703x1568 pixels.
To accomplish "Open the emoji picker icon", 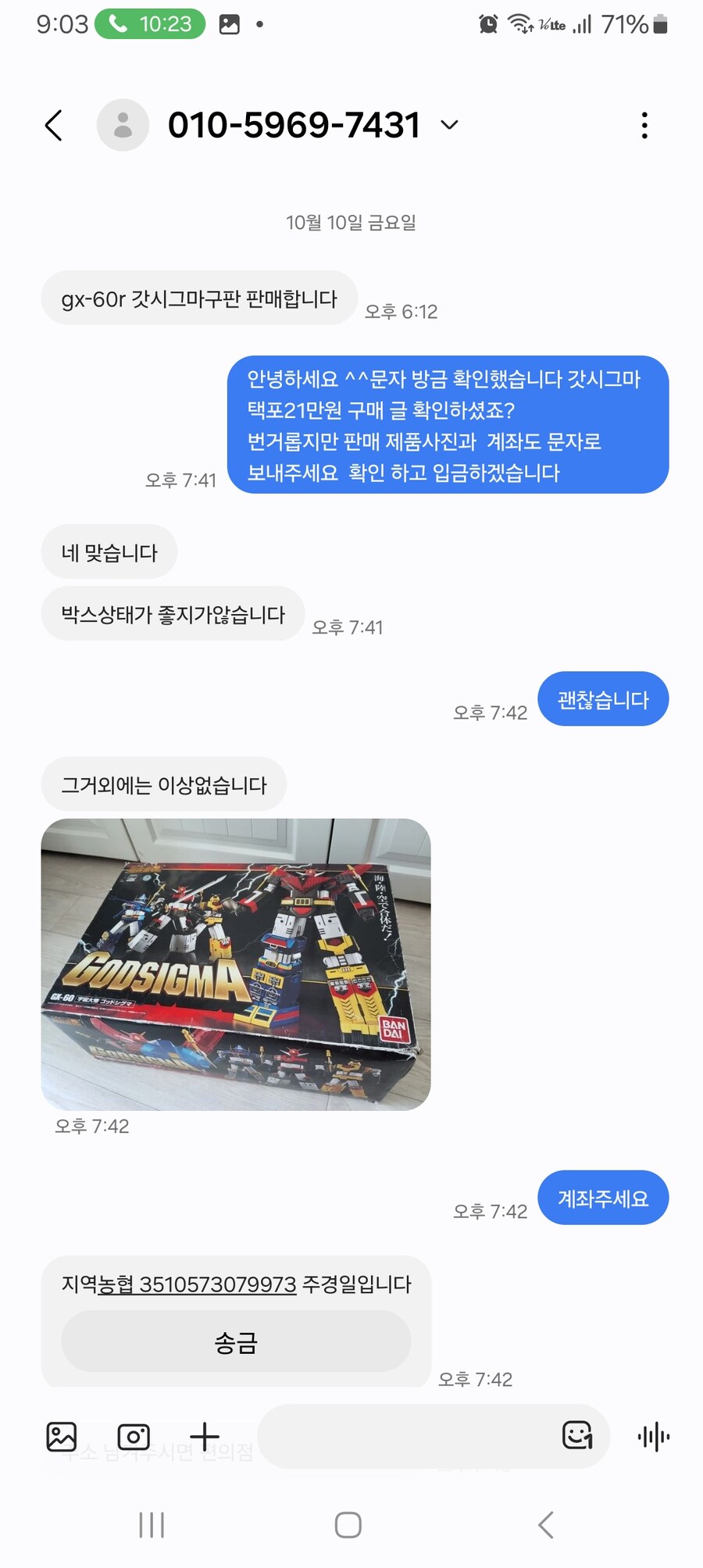I will (x=576, y=1436).
